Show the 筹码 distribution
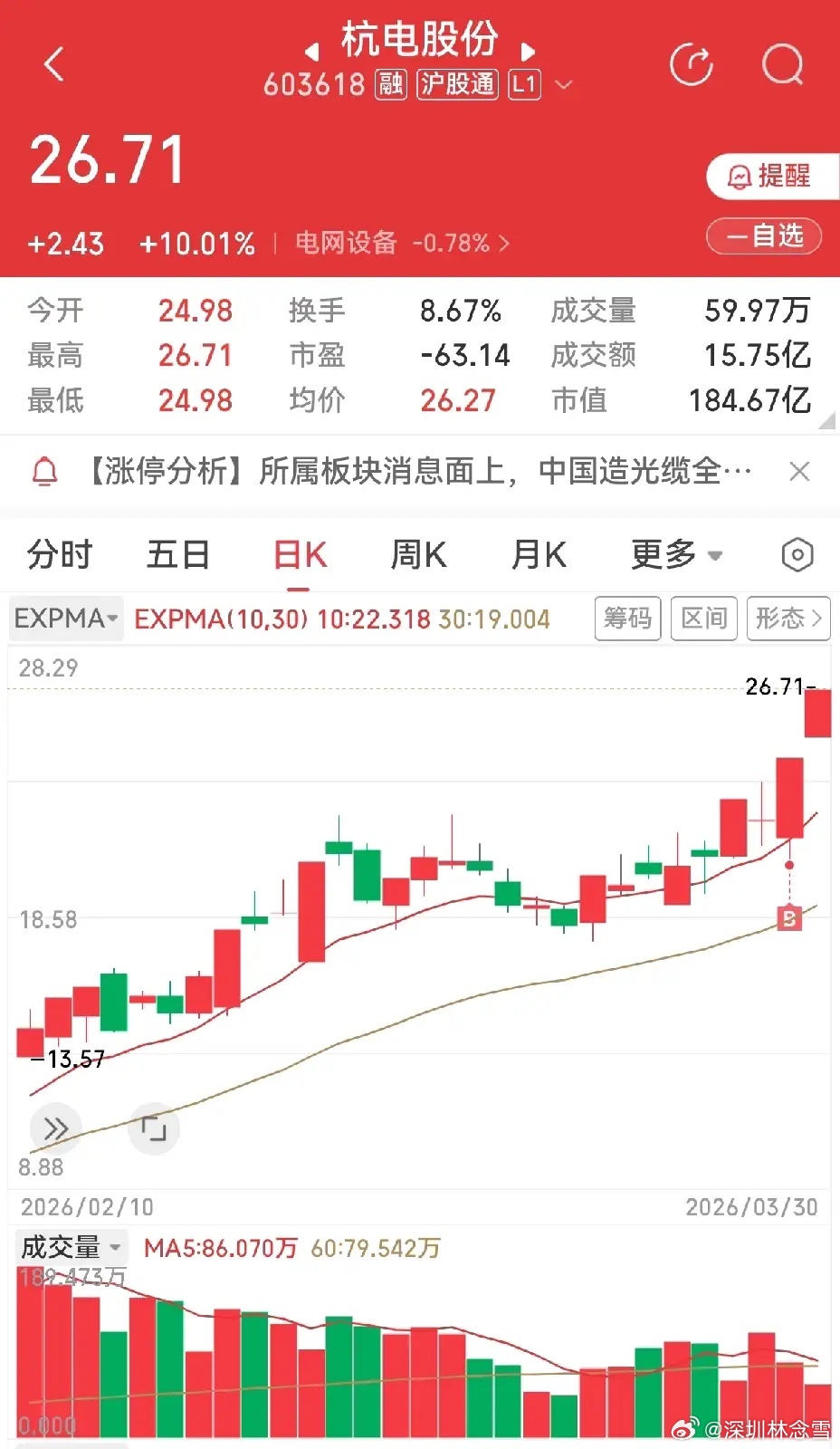Viewport: 840px width, 1449px height. [x=627, y=619]
